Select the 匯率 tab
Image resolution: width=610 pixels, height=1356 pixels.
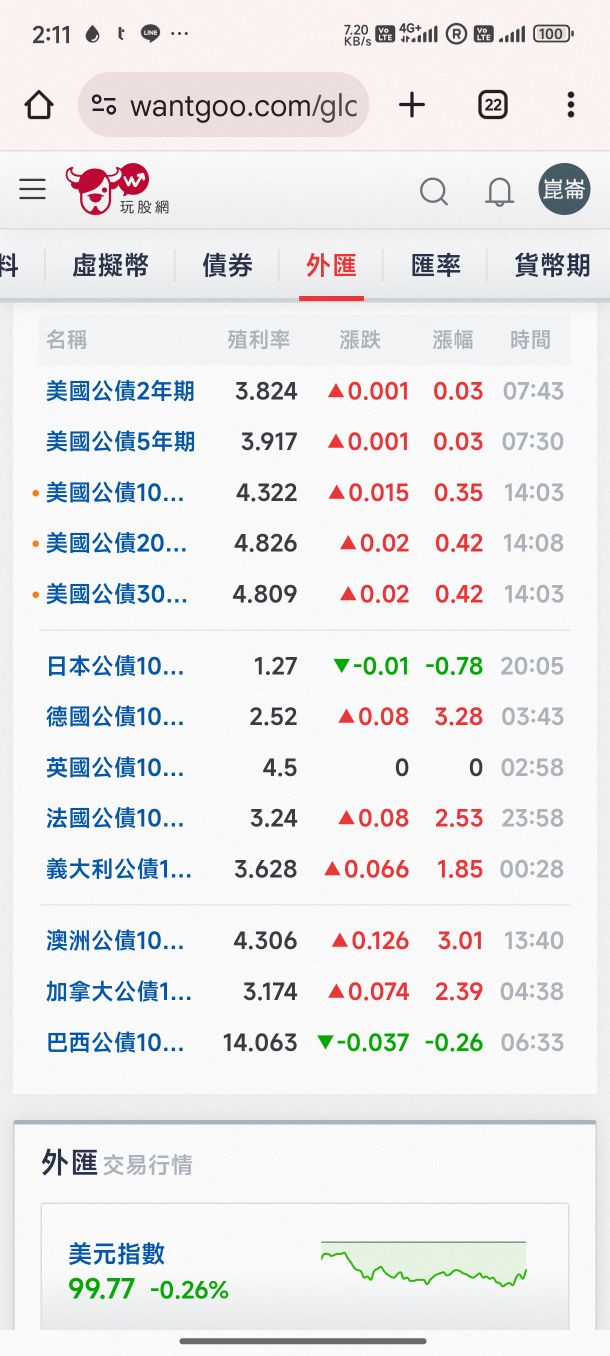(436, 265)
